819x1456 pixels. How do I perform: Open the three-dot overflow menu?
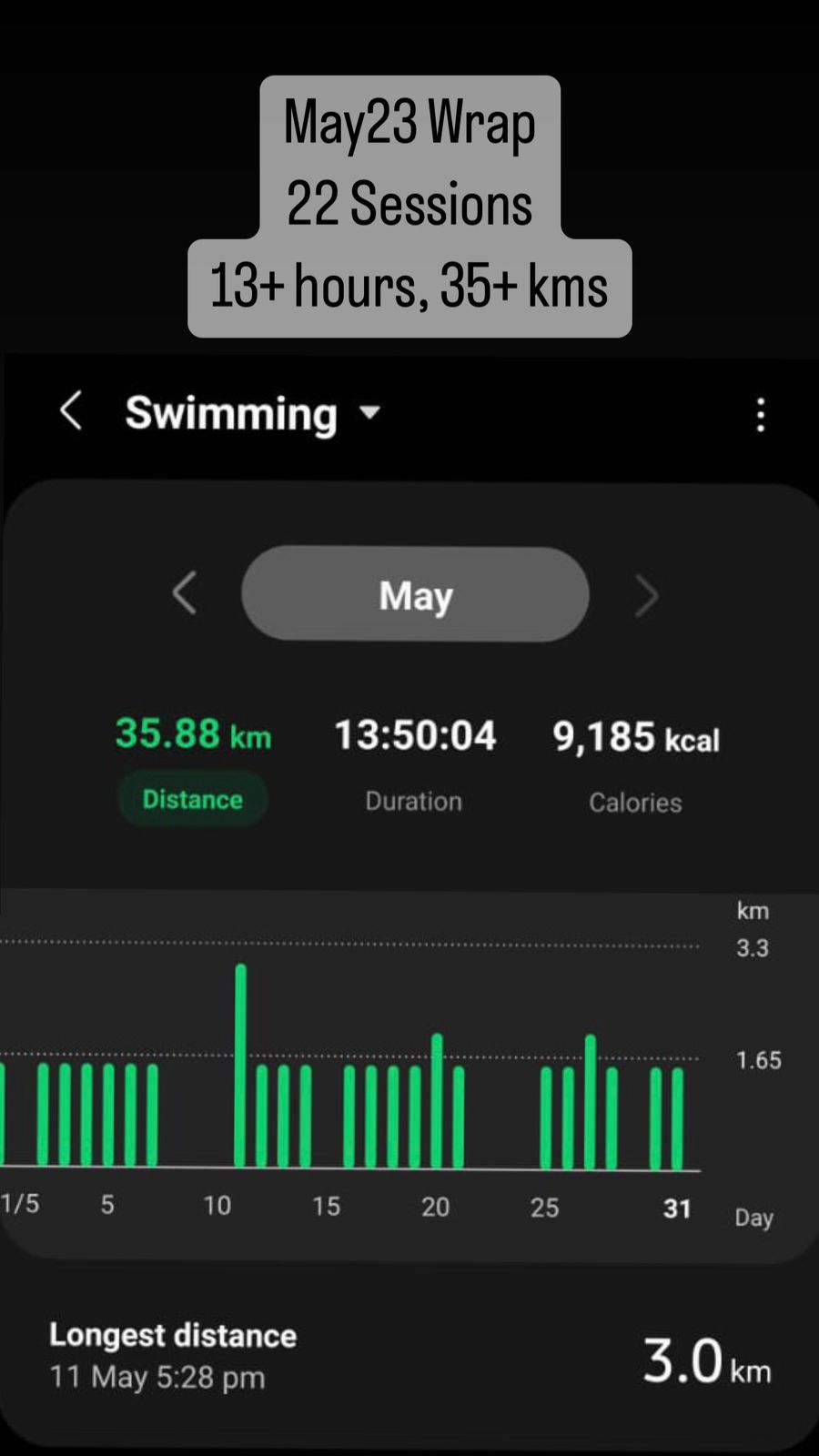click(x=761, y=414)
